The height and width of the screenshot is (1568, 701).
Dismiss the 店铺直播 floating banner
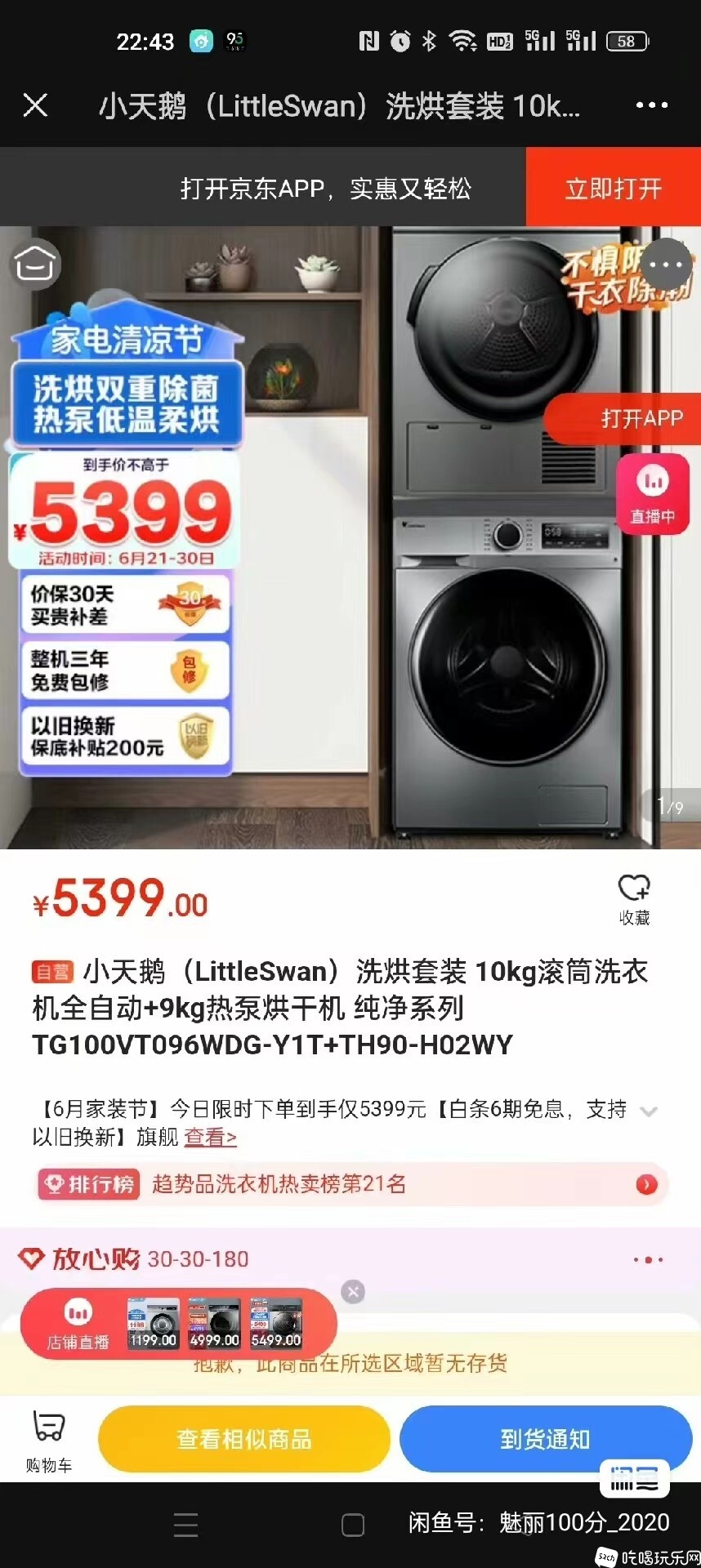tap(353, 1291)
